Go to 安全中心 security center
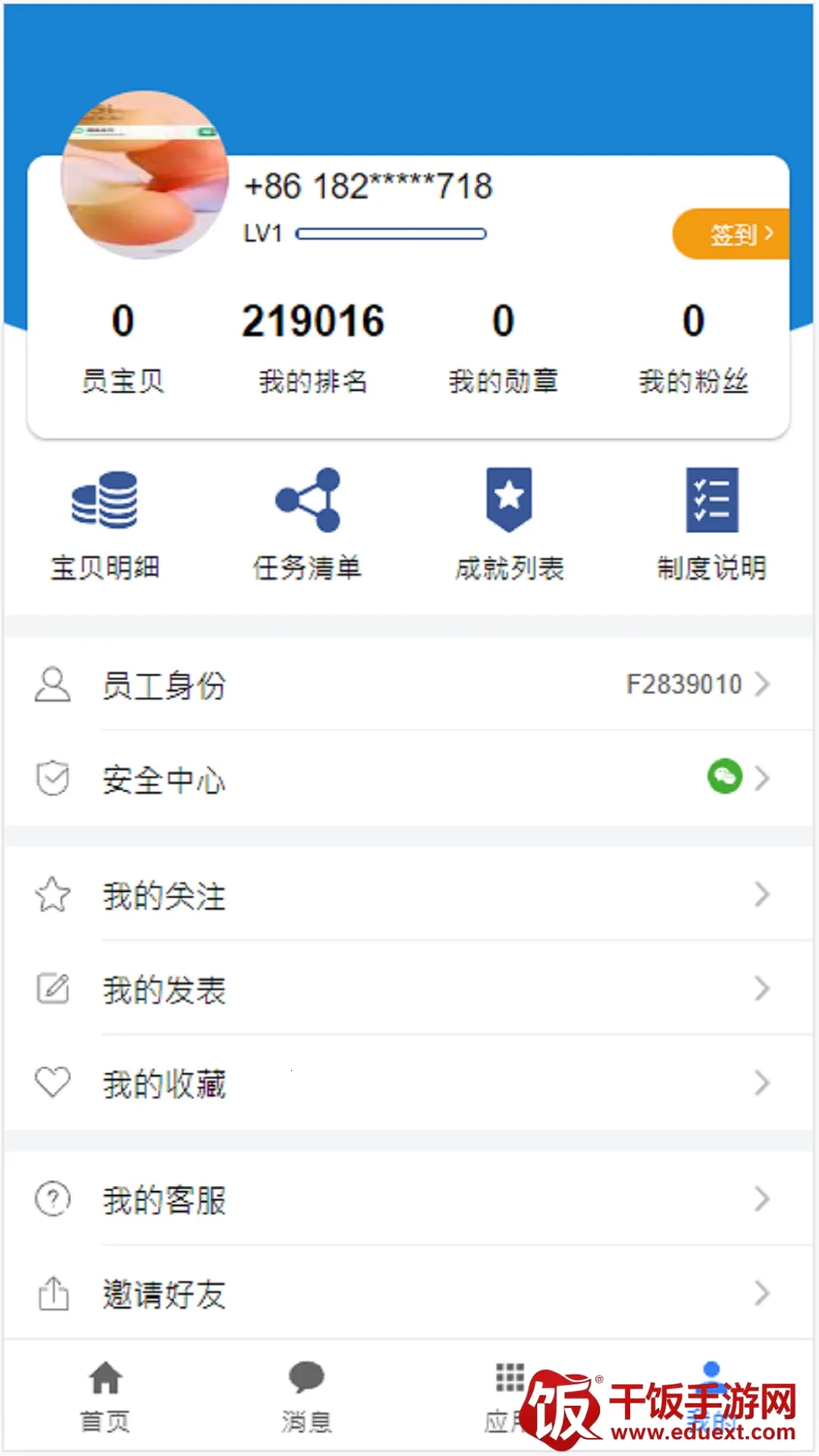This screenshot has width=819, height=1456. pos(409,779)
